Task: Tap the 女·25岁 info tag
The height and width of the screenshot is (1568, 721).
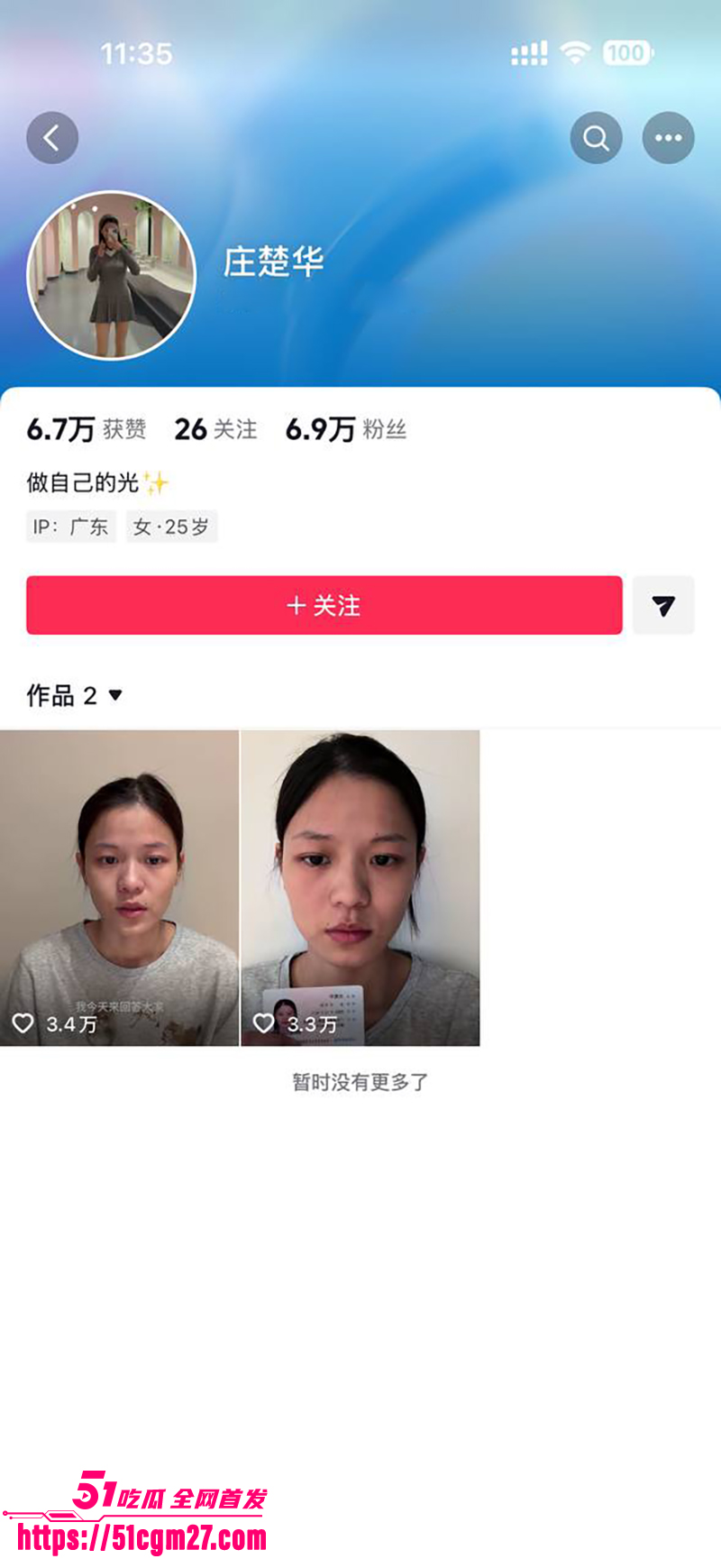Action: coord(171,527)
